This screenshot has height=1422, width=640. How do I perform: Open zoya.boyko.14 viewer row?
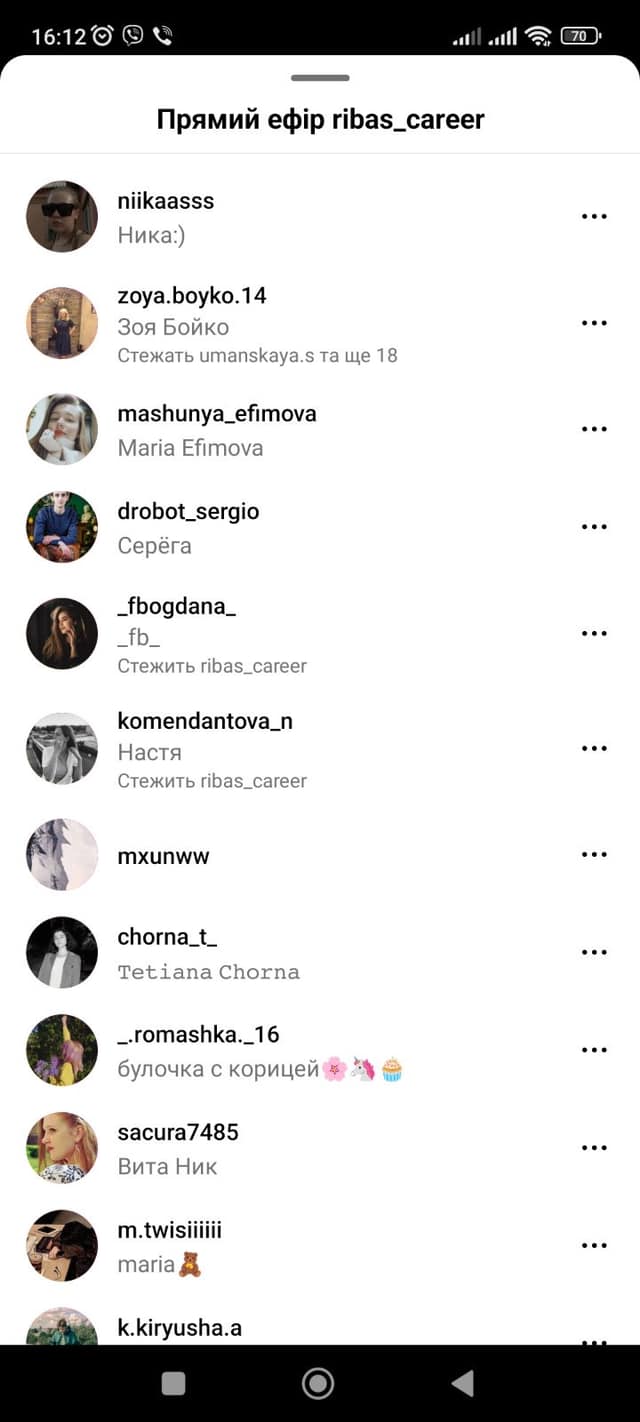click(x=320, y=324)
